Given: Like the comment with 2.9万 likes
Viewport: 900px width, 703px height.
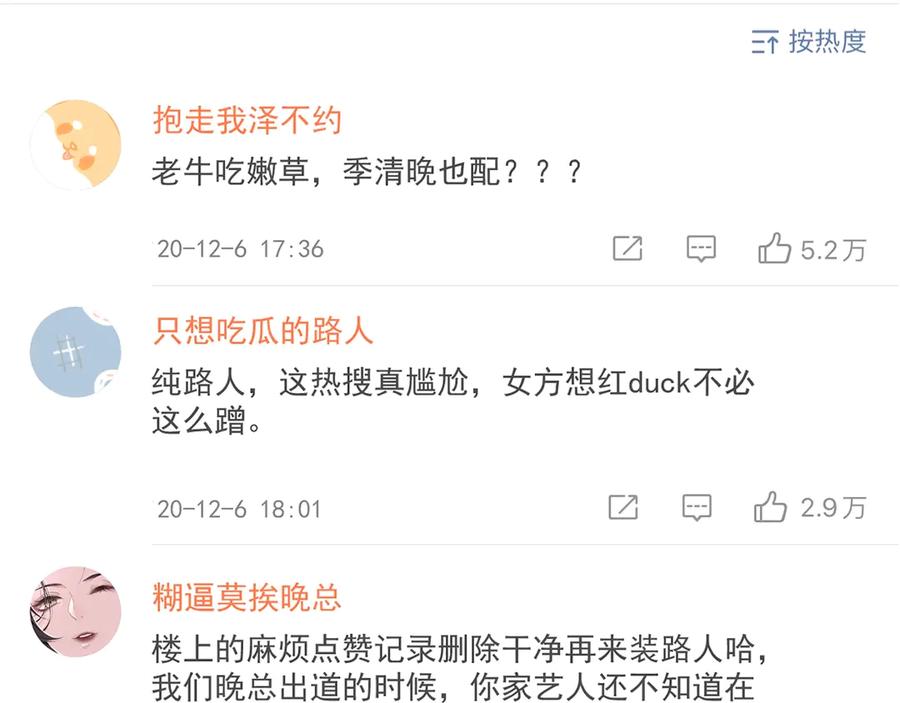Looking at the screenshot, I should point(809,507).
